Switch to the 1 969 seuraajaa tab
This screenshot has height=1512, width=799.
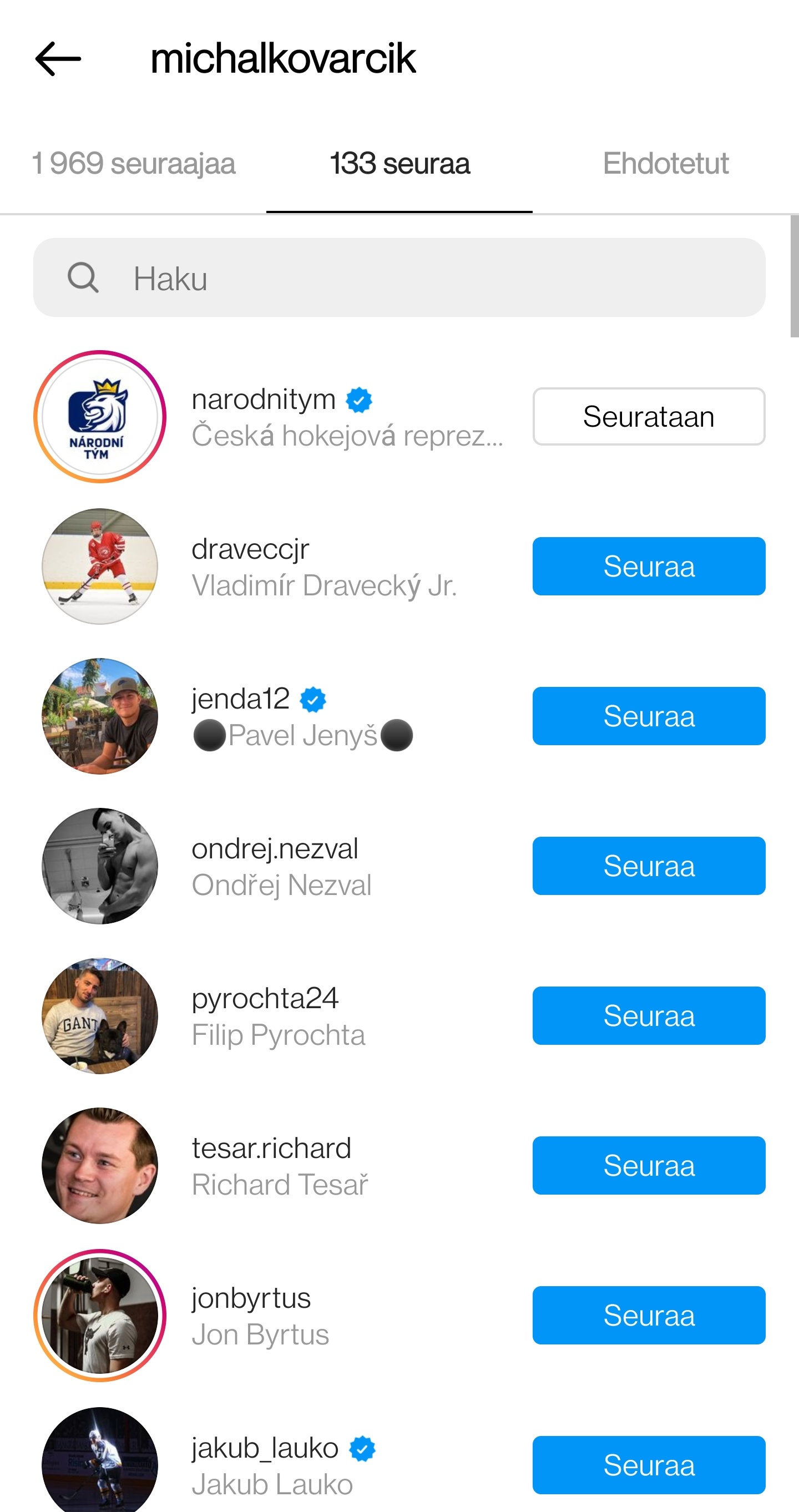click(x=133, y=163)
